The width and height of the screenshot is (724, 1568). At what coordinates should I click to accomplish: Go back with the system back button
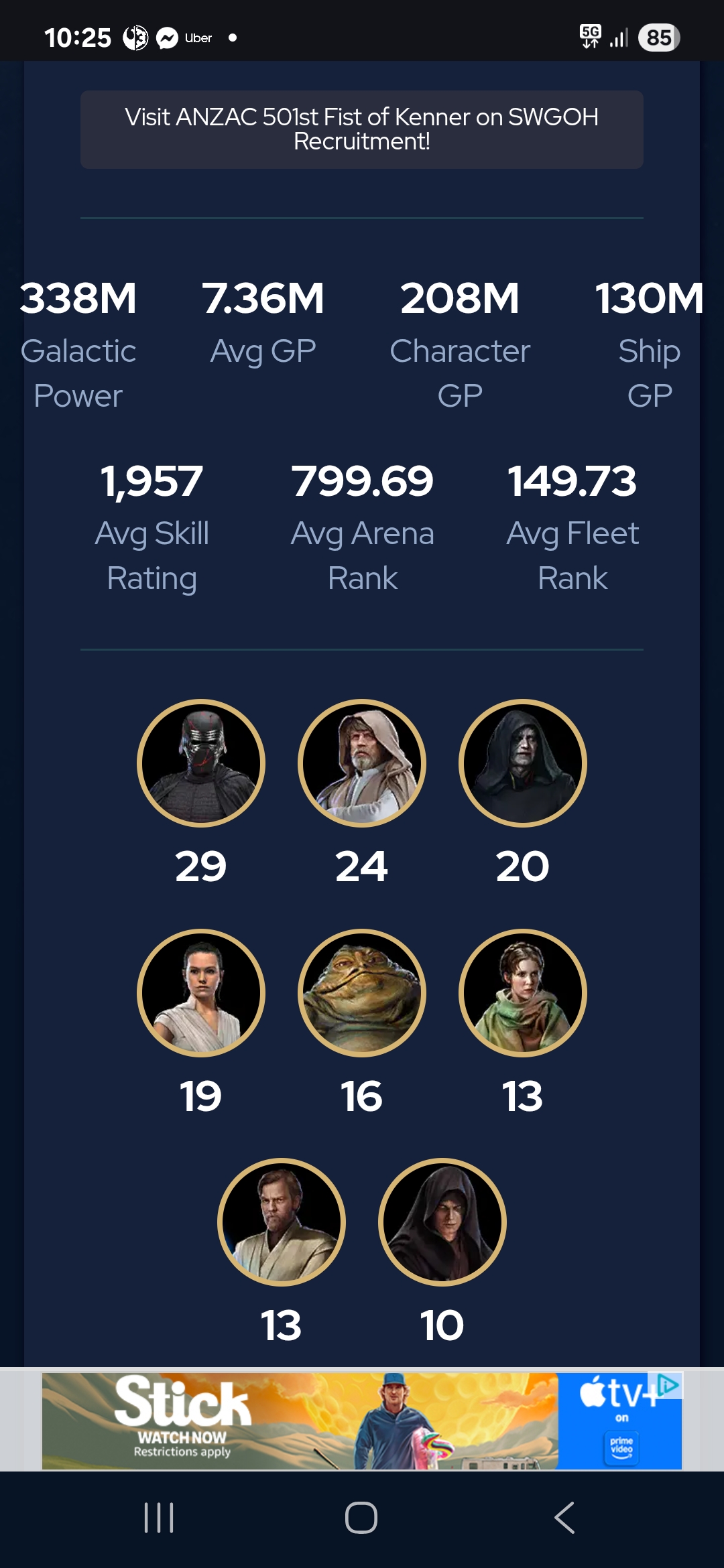click(x=564, y=1518)
